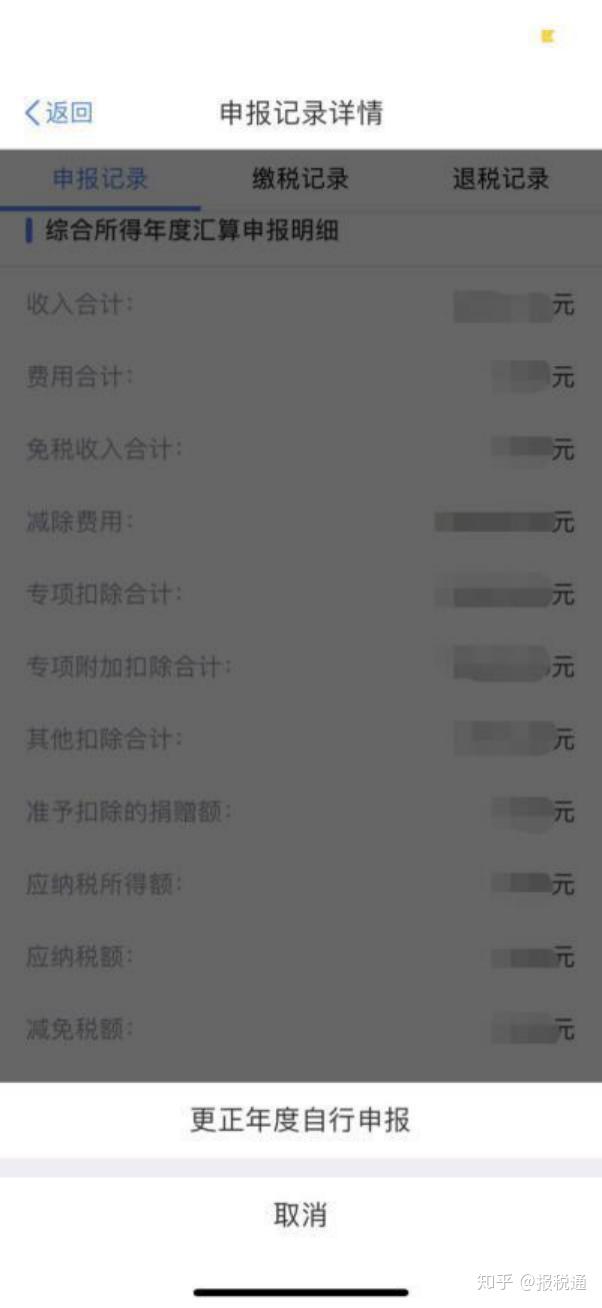Viewport: 602px width, 1308px height.
Task: Select 更正年度自行申报 option
Action: point(300,1120)
